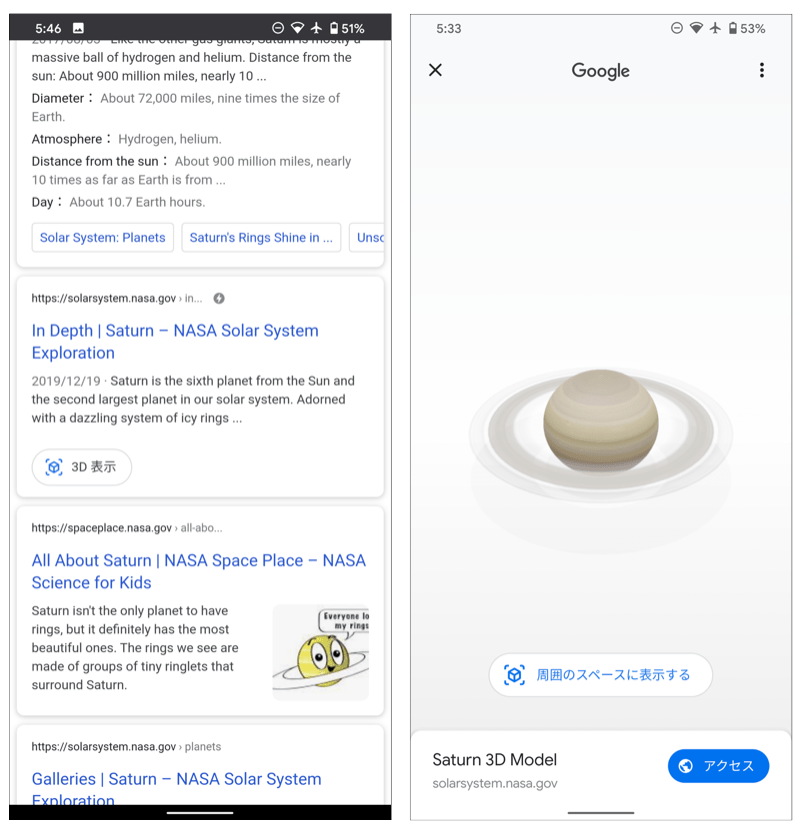This screenshot has height=830, width=800.
Task: Select the Solar System: Planets chip
Action: pyautogui.click(x=103, y=238)
